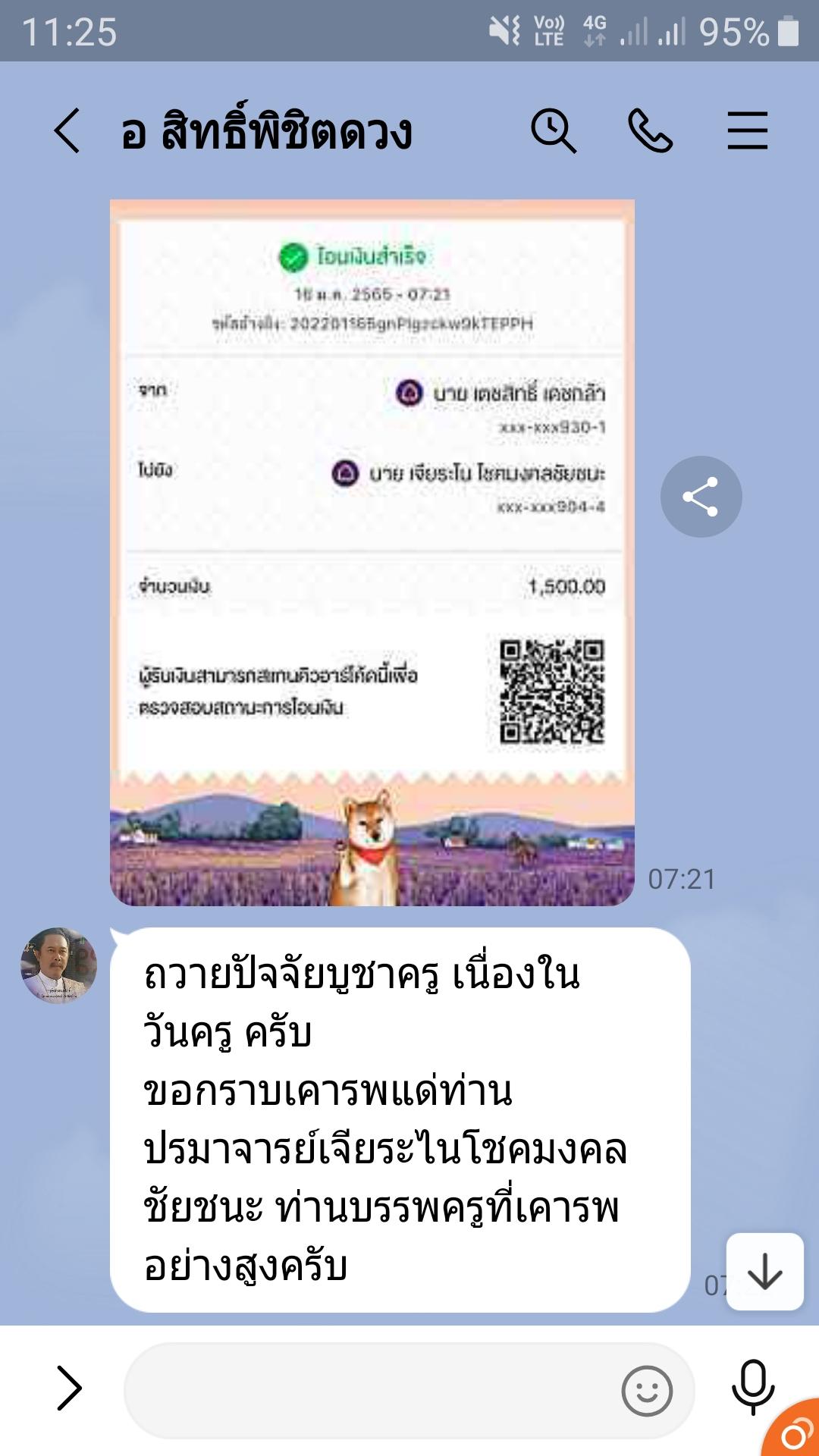This screenshot has width=819, height=1456.
Task: Jump to the latest message
Action: (x=764, y=1272)
